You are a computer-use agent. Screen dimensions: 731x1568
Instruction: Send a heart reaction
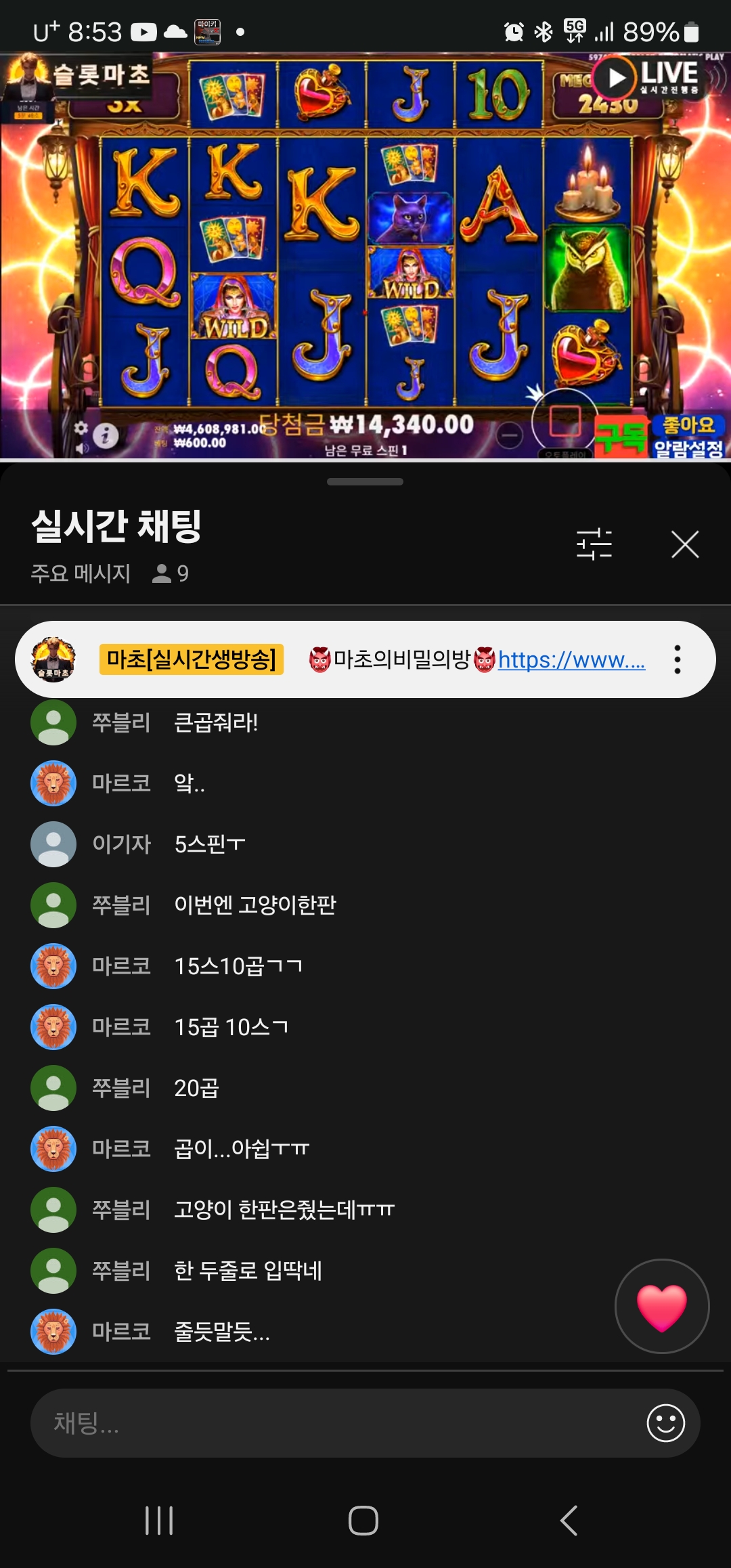click(x=661, y=1306)
